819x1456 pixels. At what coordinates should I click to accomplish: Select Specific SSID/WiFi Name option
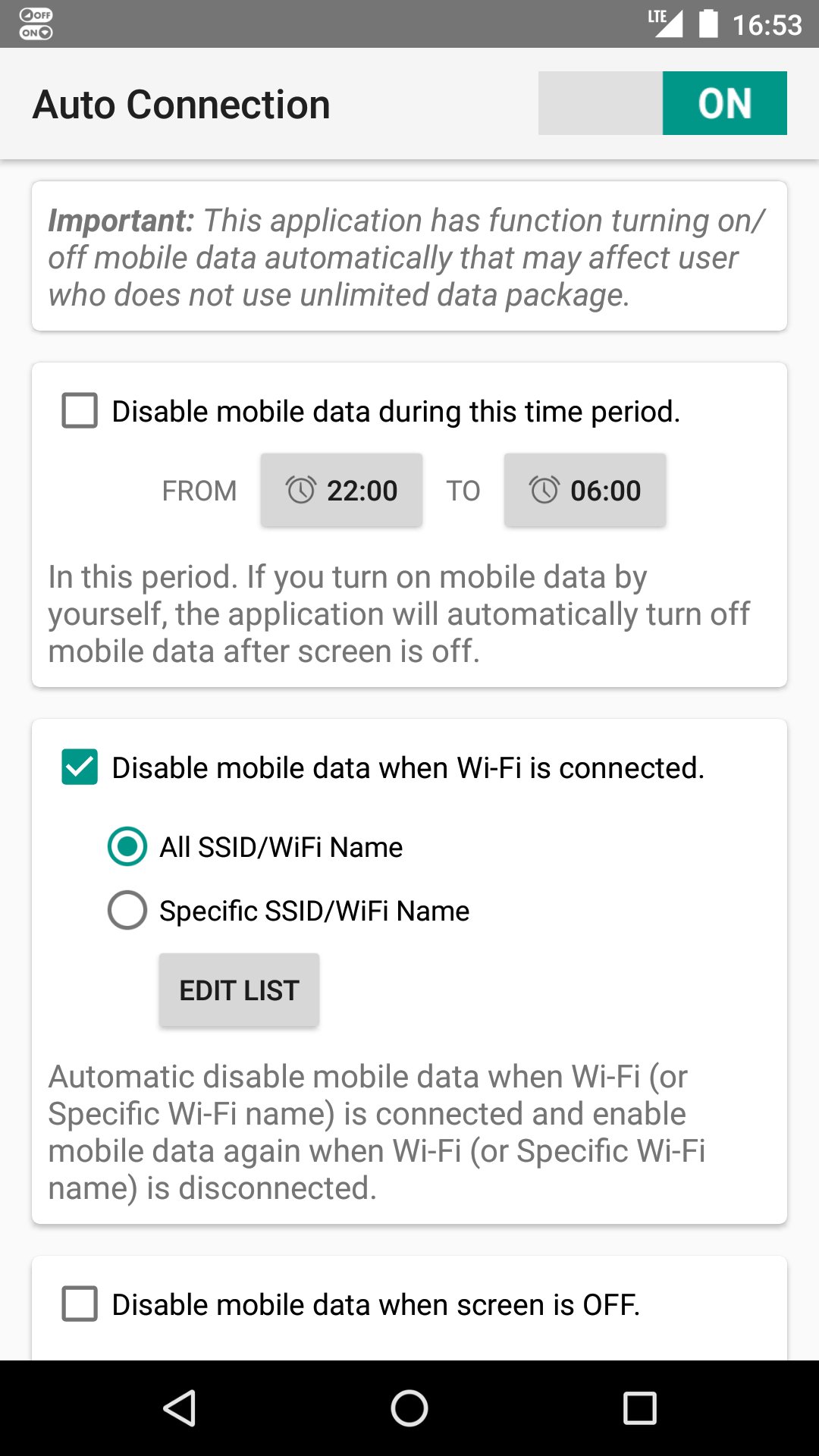(x=127, y=910)
